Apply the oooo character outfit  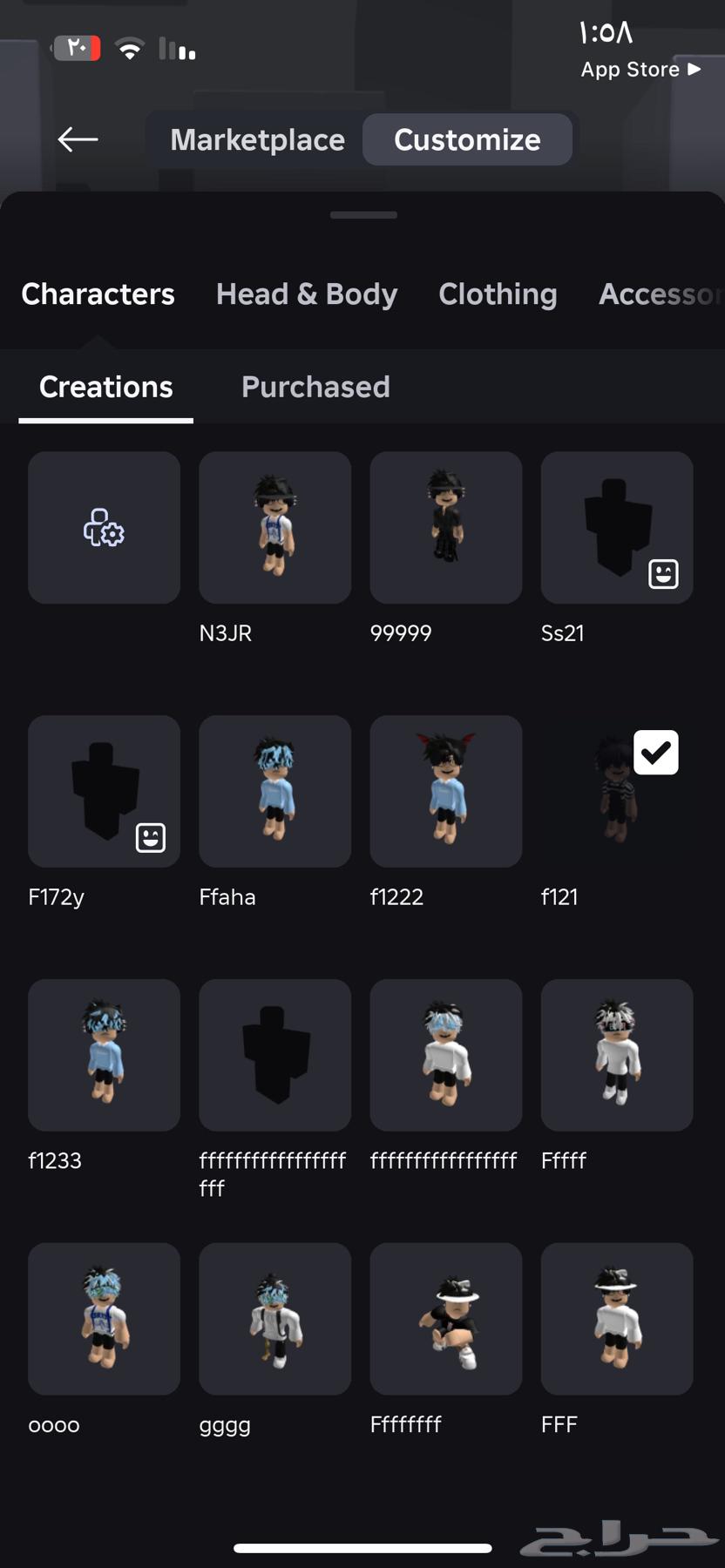coord(104,1319)
